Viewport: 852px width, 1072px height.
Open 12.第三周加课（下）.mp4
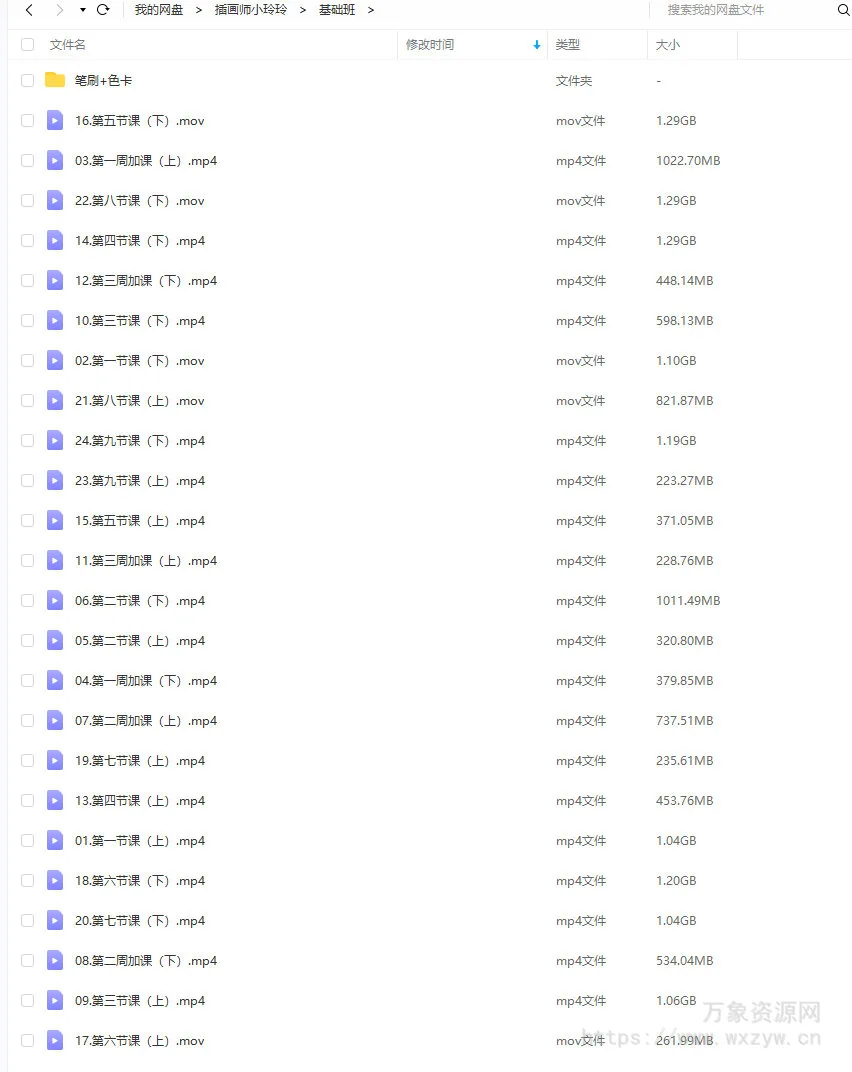coord(145,281)
